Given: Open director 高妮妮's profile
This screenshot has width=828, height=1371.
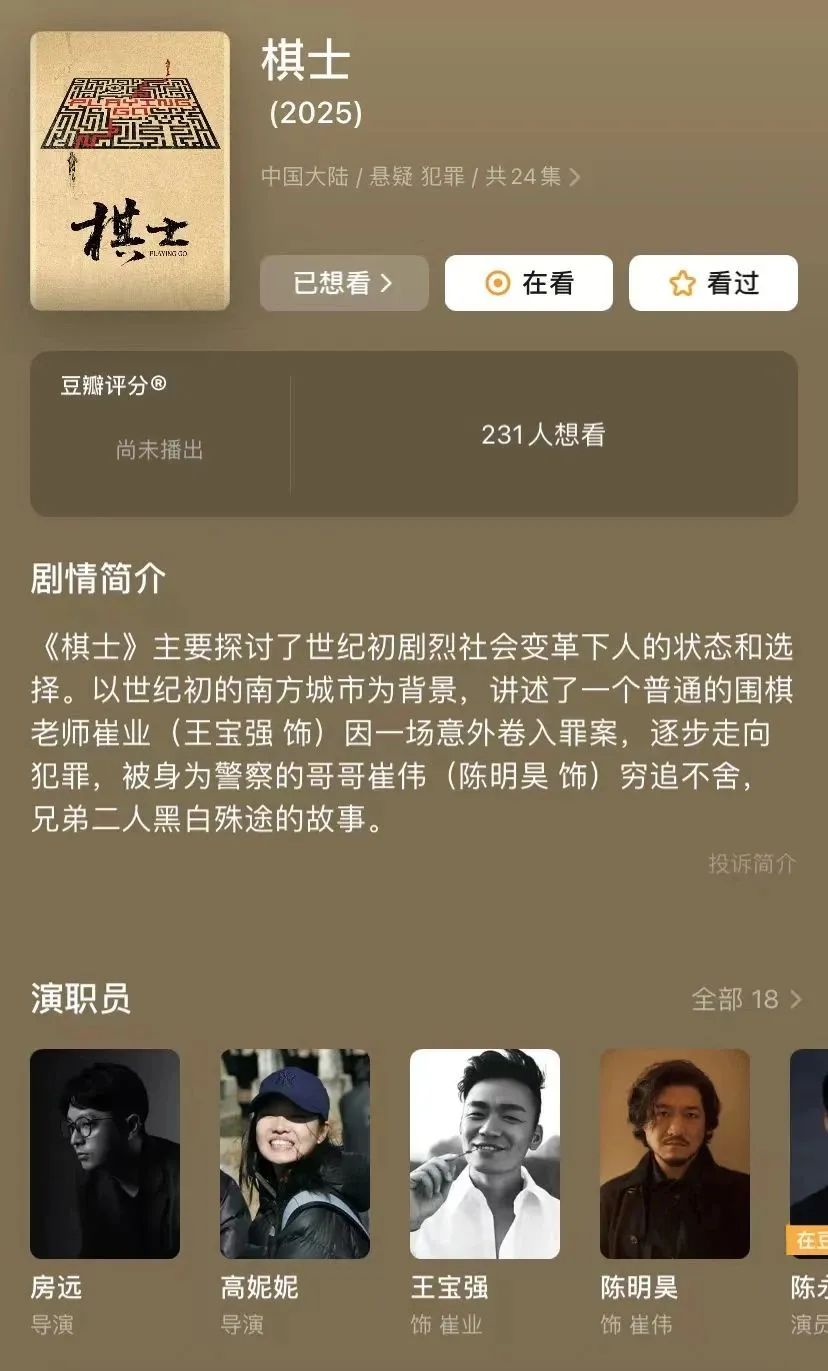Looking at the screenshot, I should (x=295, y=1153).
